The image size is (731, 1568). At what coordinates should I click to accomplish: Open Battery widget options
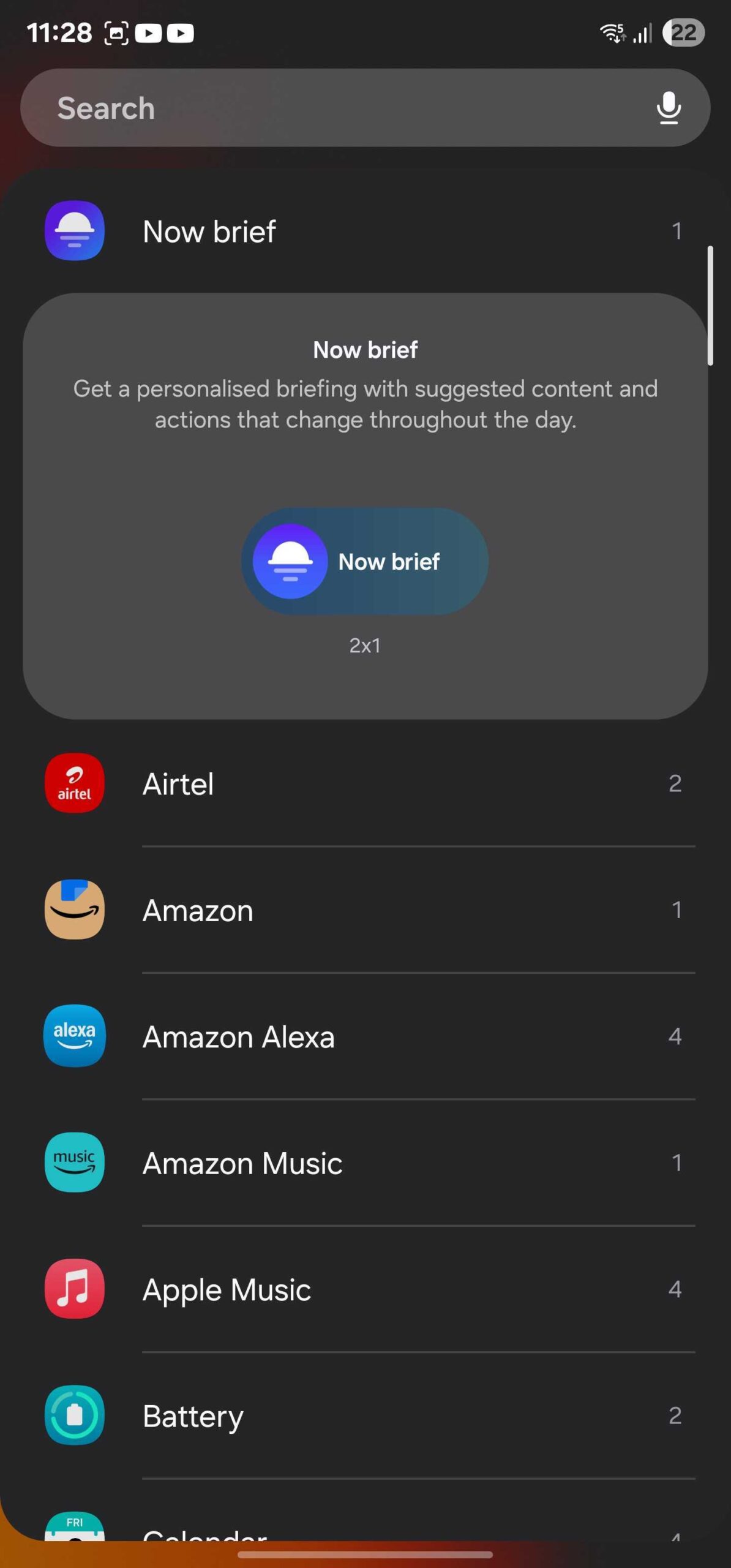click(x=365, y=1415)
